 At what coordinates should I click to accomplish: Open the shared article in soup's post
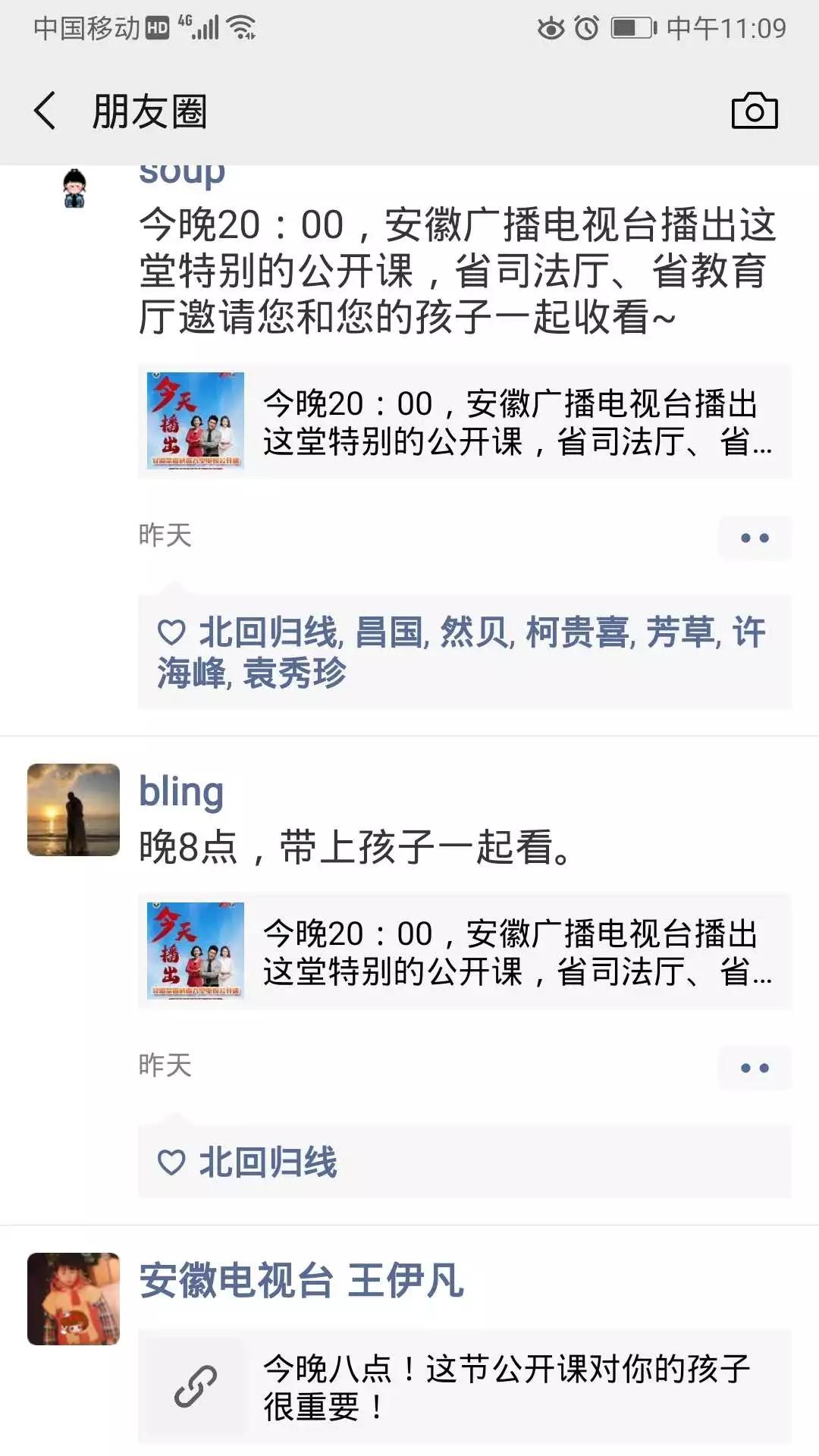point(464,422)
